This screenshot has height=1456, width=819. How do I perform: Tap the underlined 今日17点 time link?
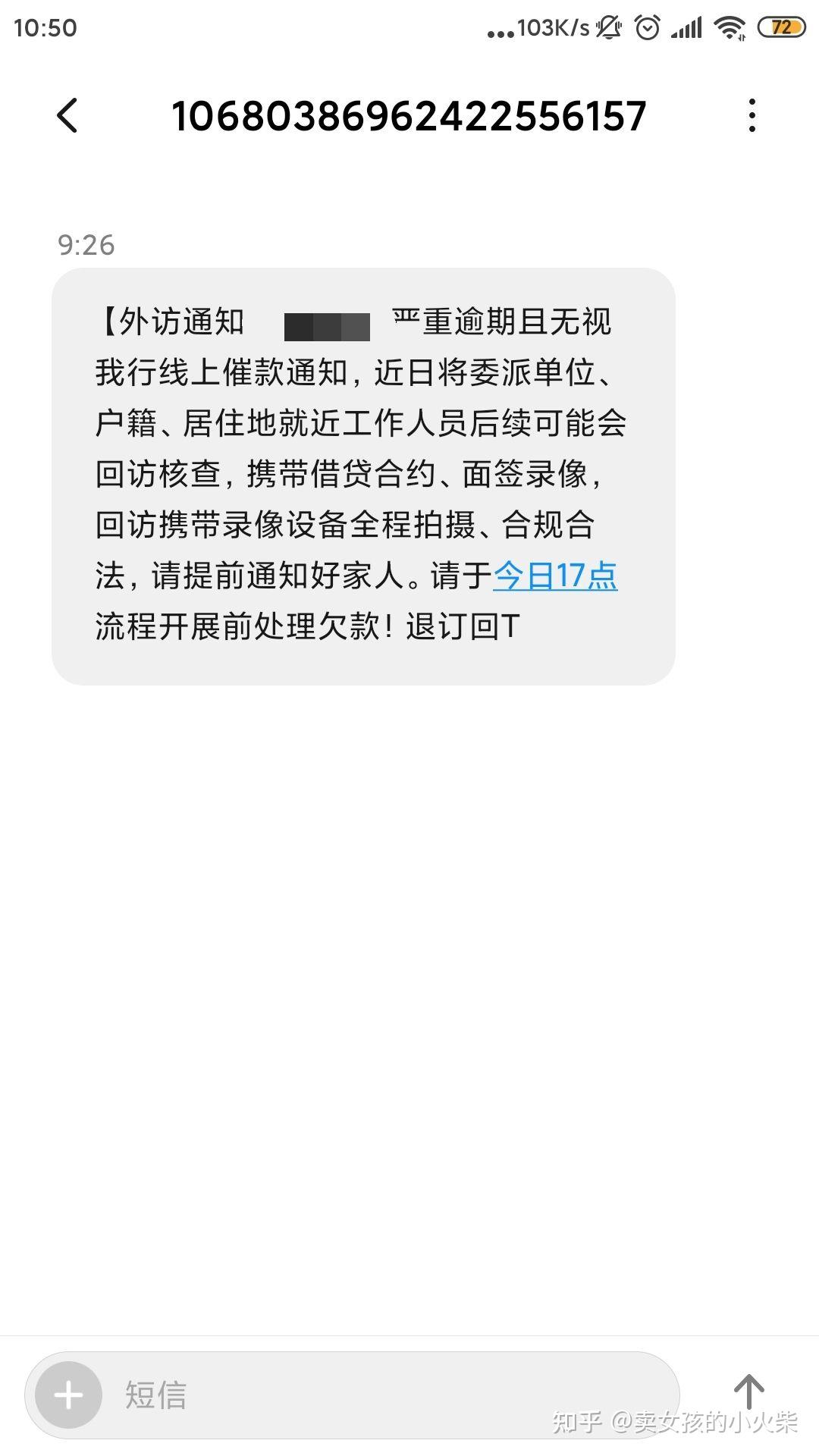[555, 576]
